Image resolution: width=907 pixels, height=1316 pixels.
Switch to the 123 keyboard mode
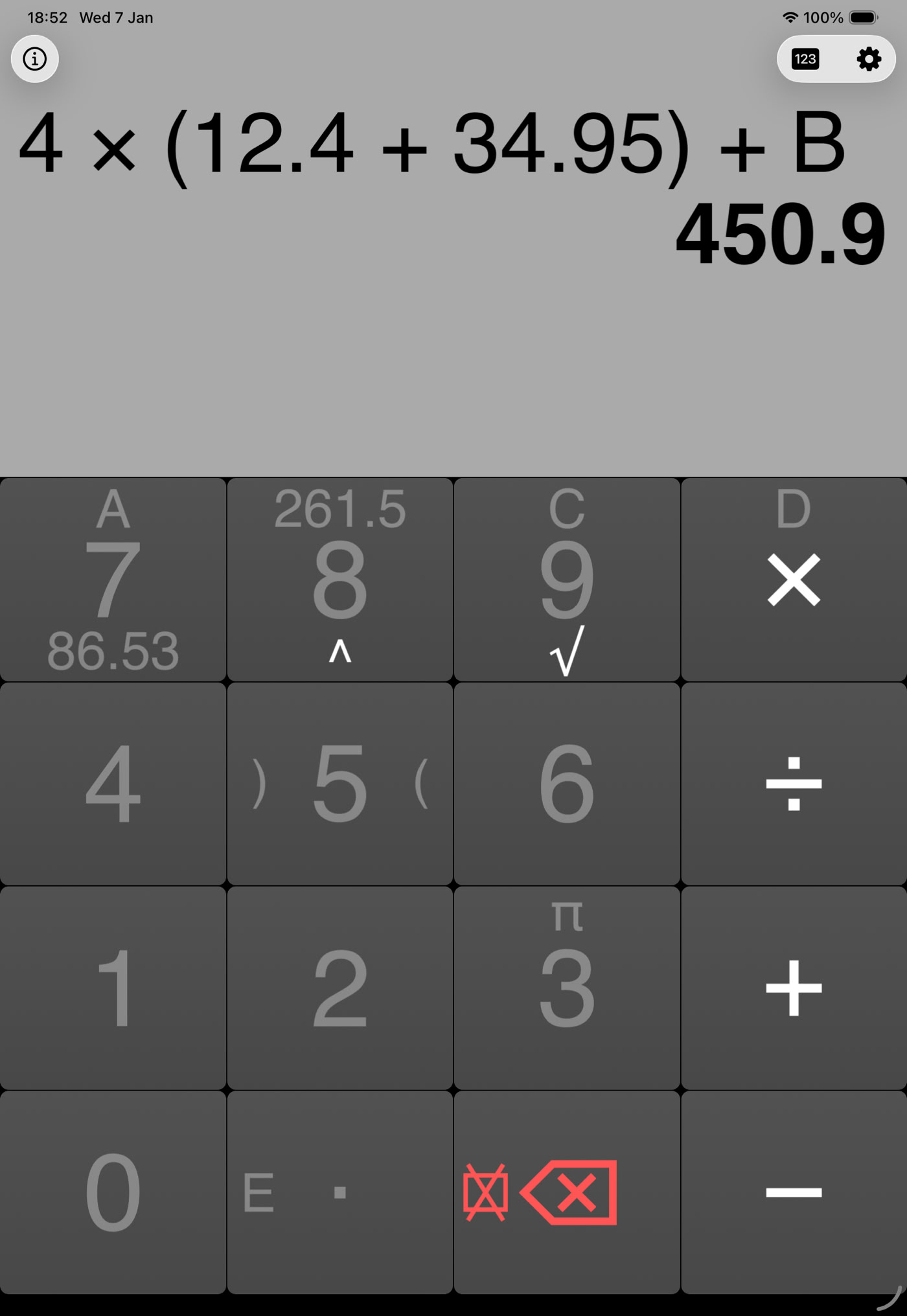tap(805, 59)
